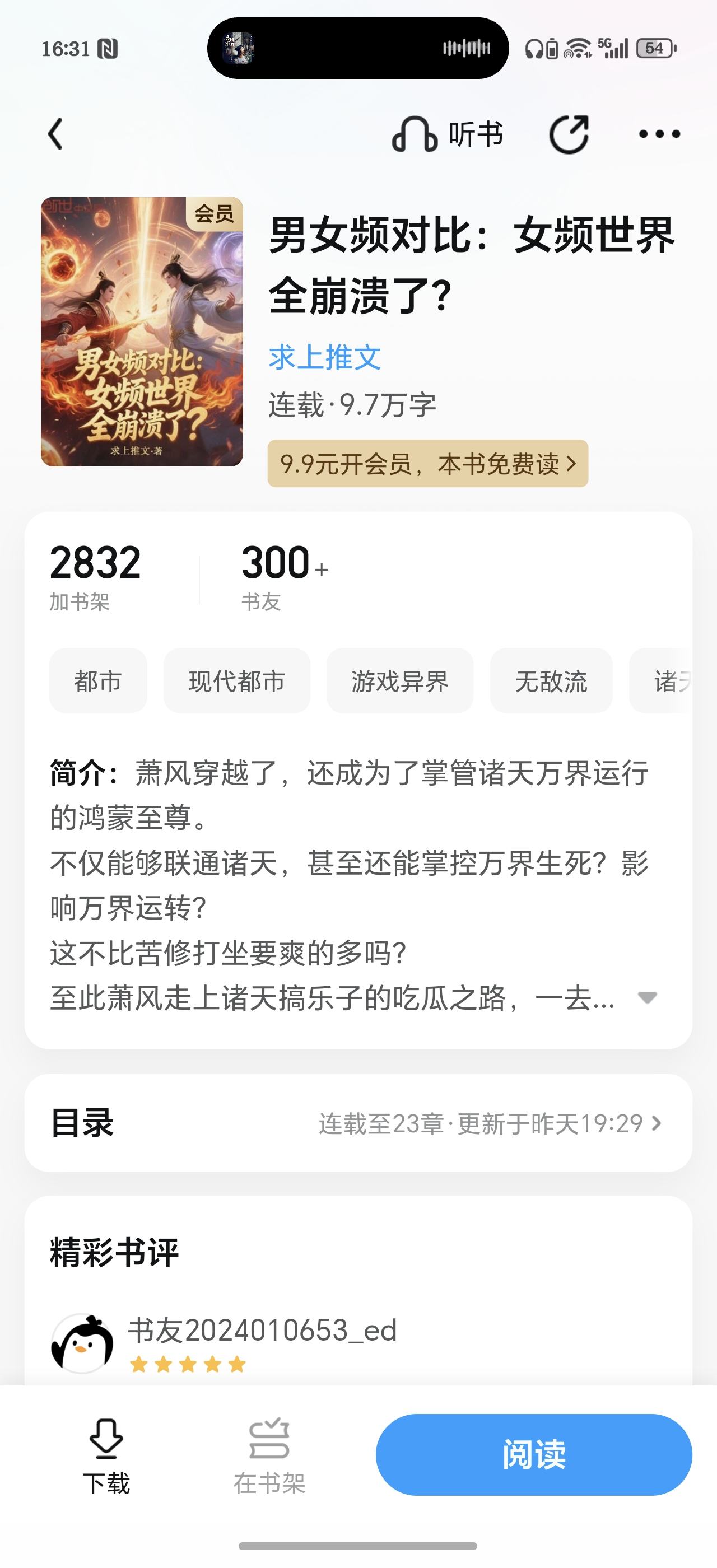
Task: Select the 现代都市 tag
Action: click(237, 680)
